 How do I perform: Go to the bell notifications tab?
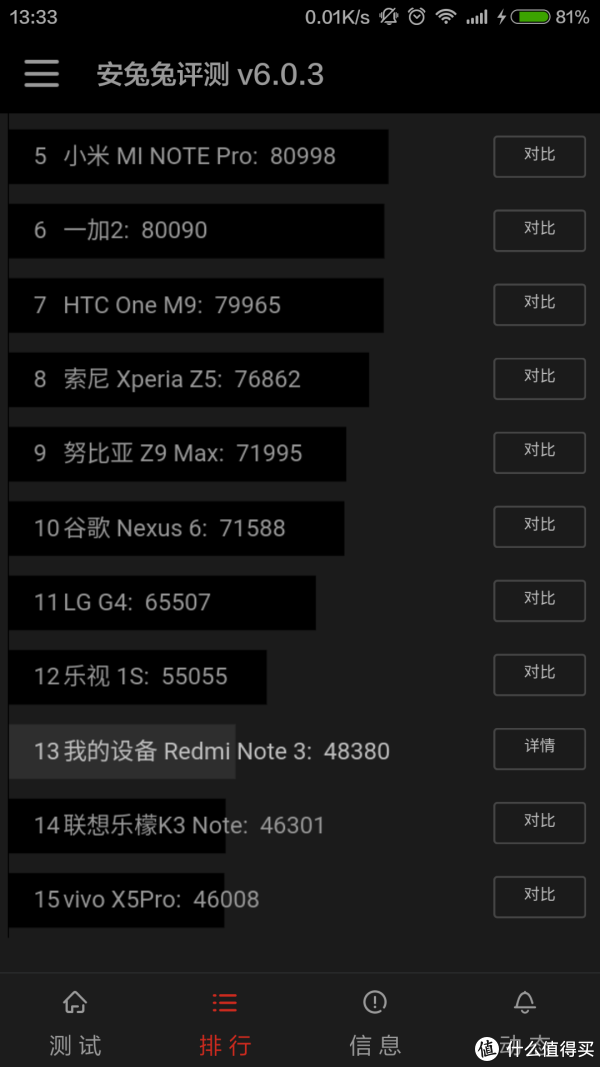click(x=524, y=1021)
